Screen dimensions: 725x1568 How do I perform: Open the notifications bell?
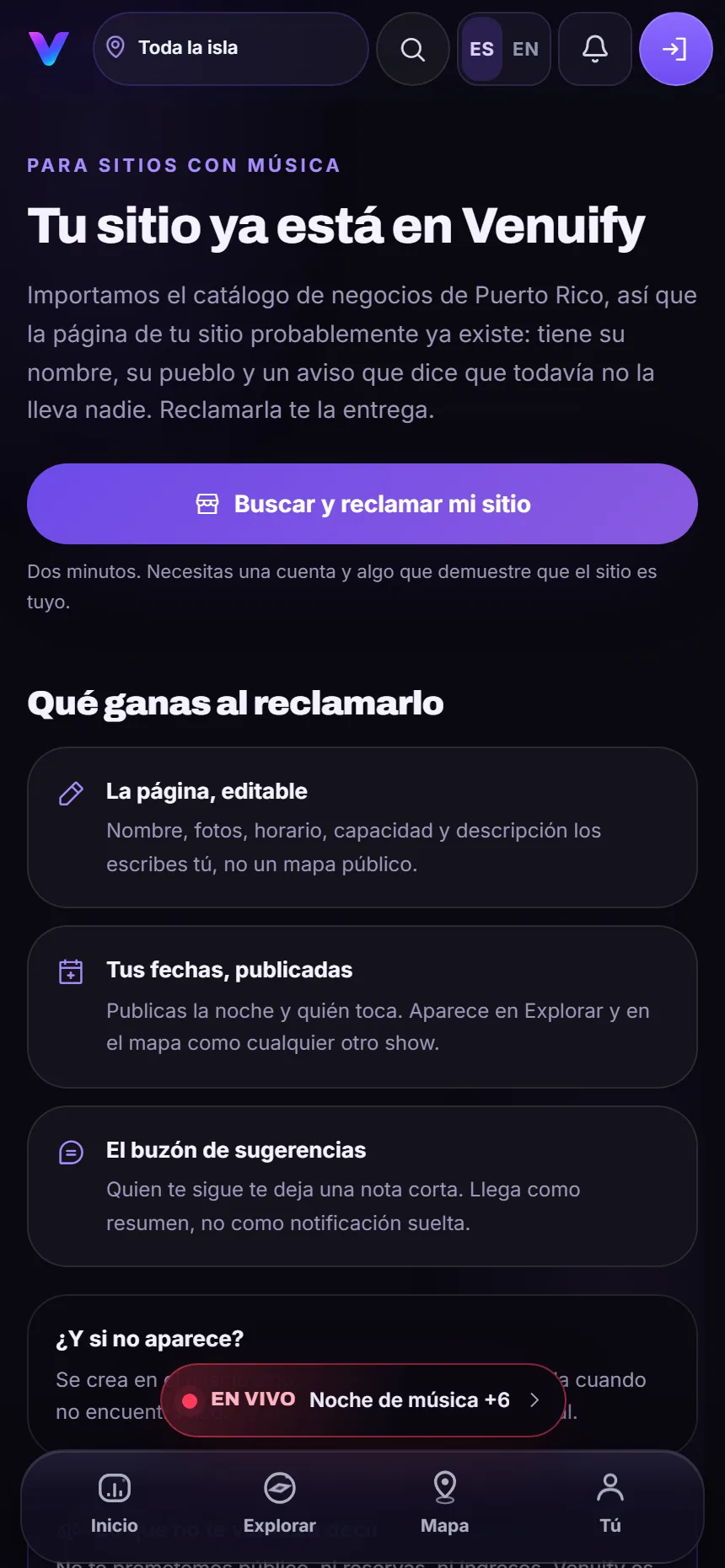[x=595, y=49]
